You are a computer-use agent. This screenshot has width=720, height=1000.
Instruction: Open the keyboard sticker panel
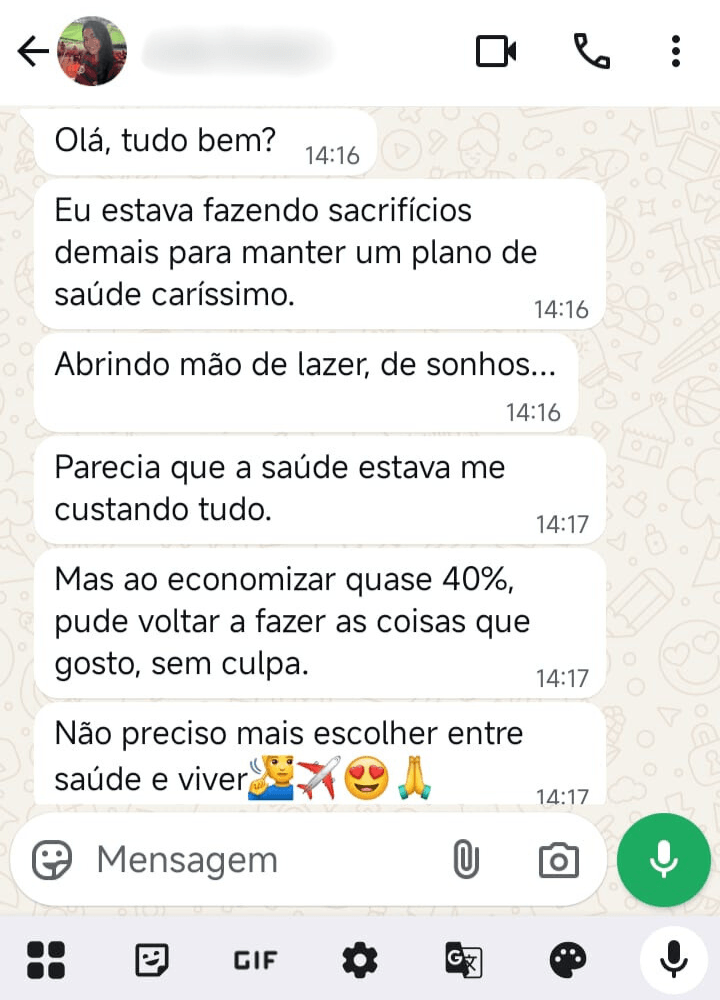[152, 960]
